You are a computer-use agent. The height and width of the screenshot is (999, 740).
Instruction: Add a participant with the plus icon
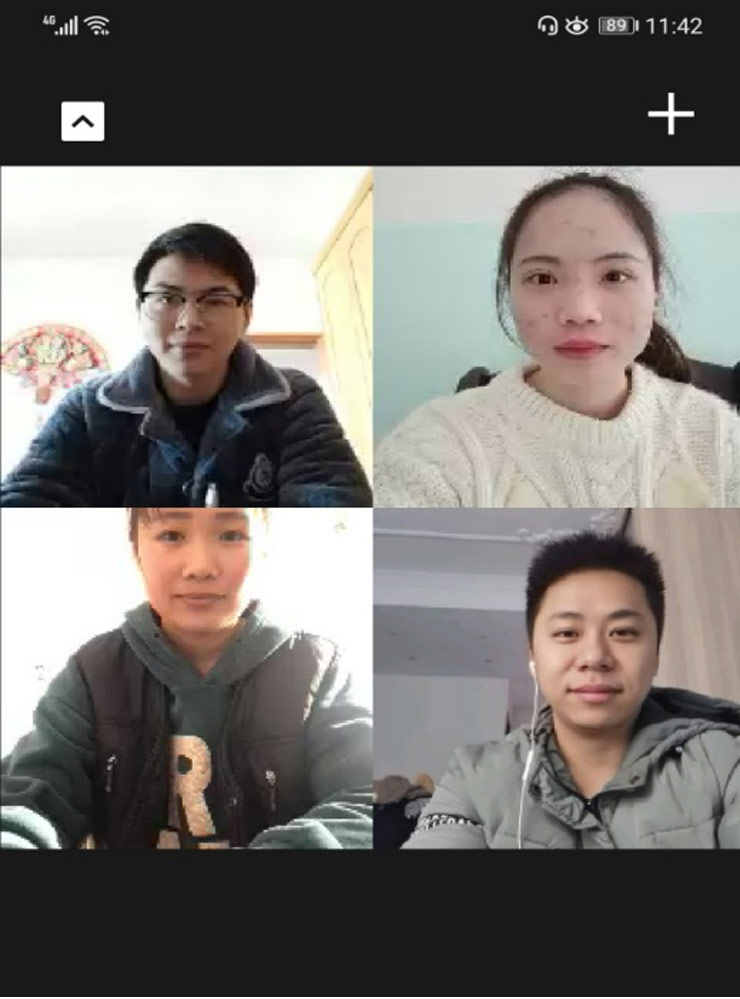tap(671, 114)
